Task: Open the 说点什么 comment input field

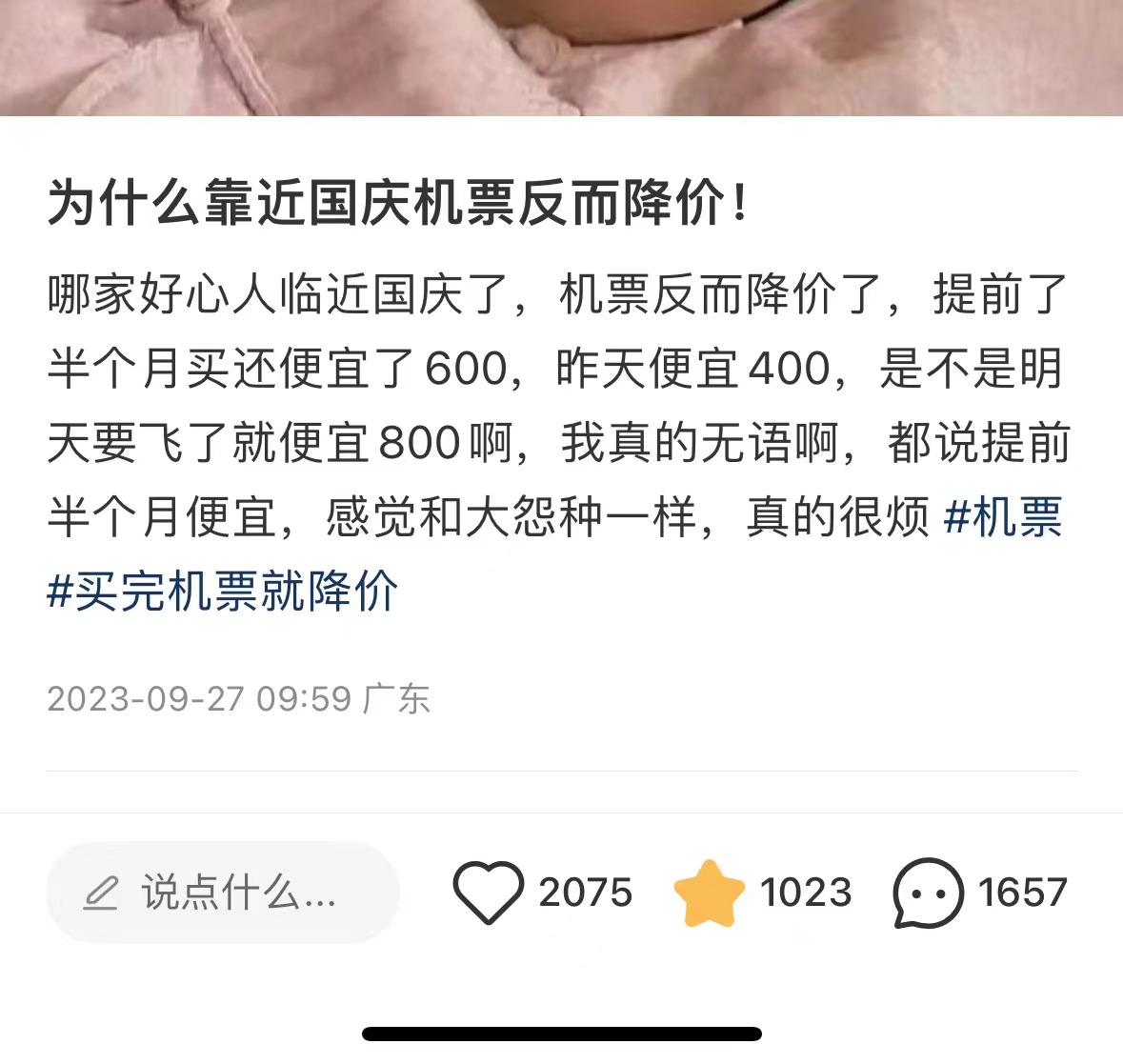Action: 222,893
